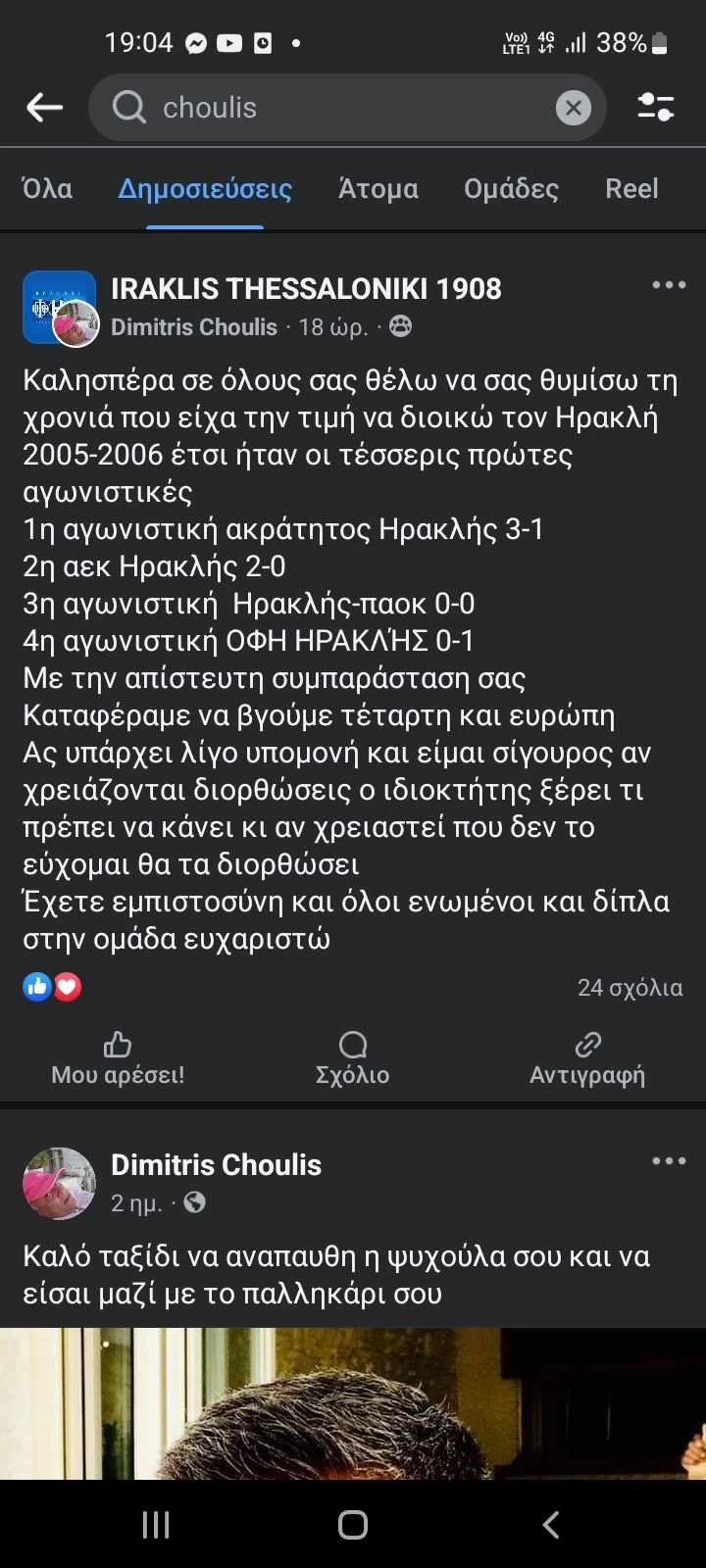Go back using the top arrow
706x1568 pixels.
pos(44,107)
